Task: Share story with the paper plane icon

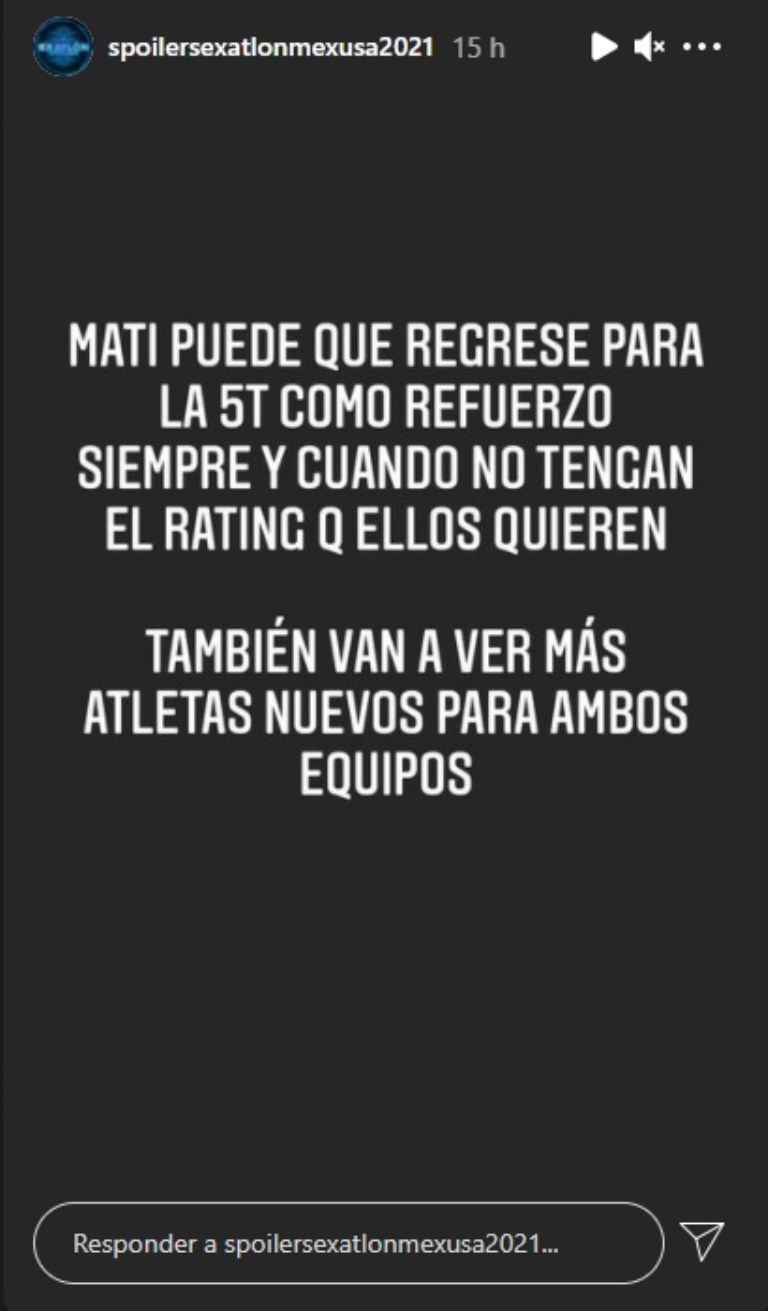Action: pyautogui.click(x=702, y=1241)
